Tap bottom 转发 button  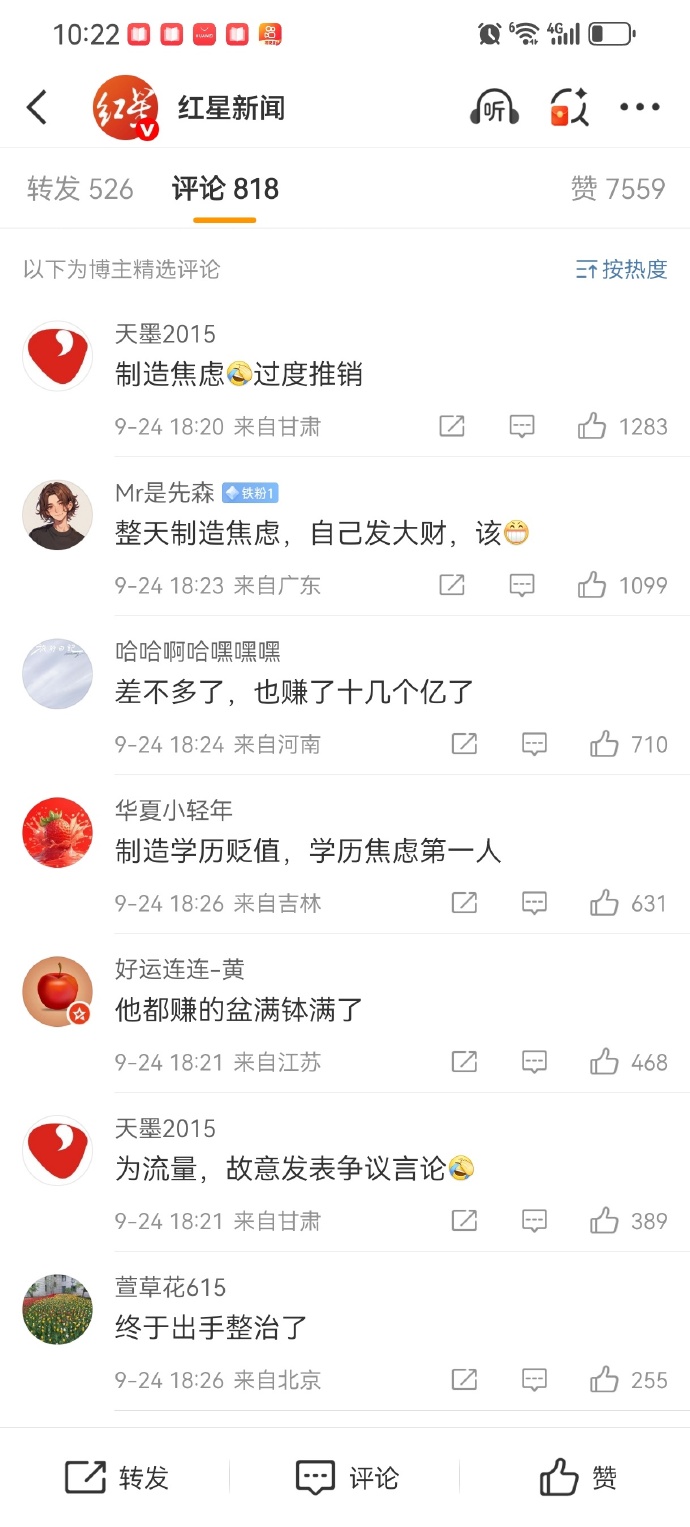click(x=116, y=1478)
